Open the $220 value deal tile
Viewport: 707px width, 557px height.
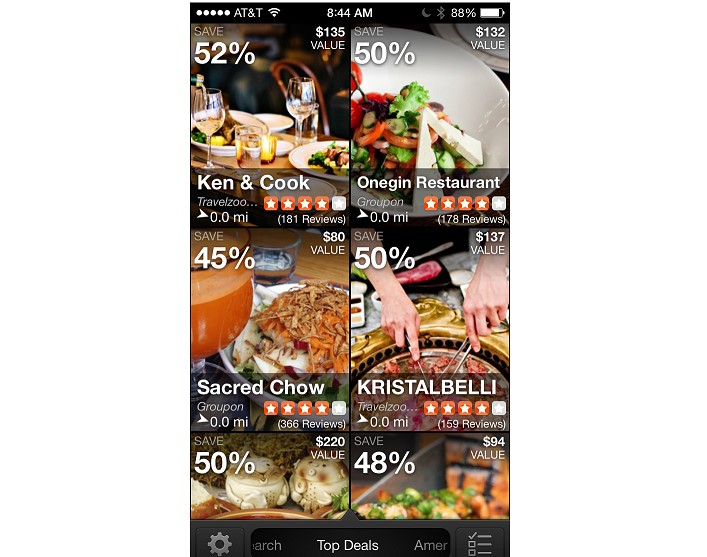click(x=269, y=475)
